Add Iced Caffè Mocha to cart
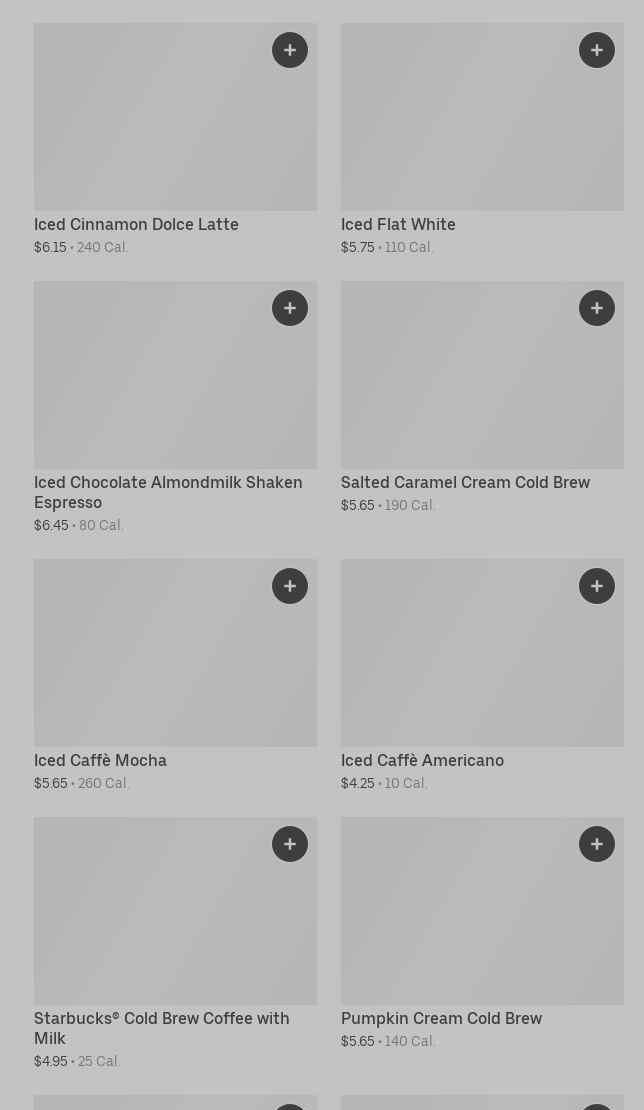This screenshot has height=1110, width=644. coord(290,586)
